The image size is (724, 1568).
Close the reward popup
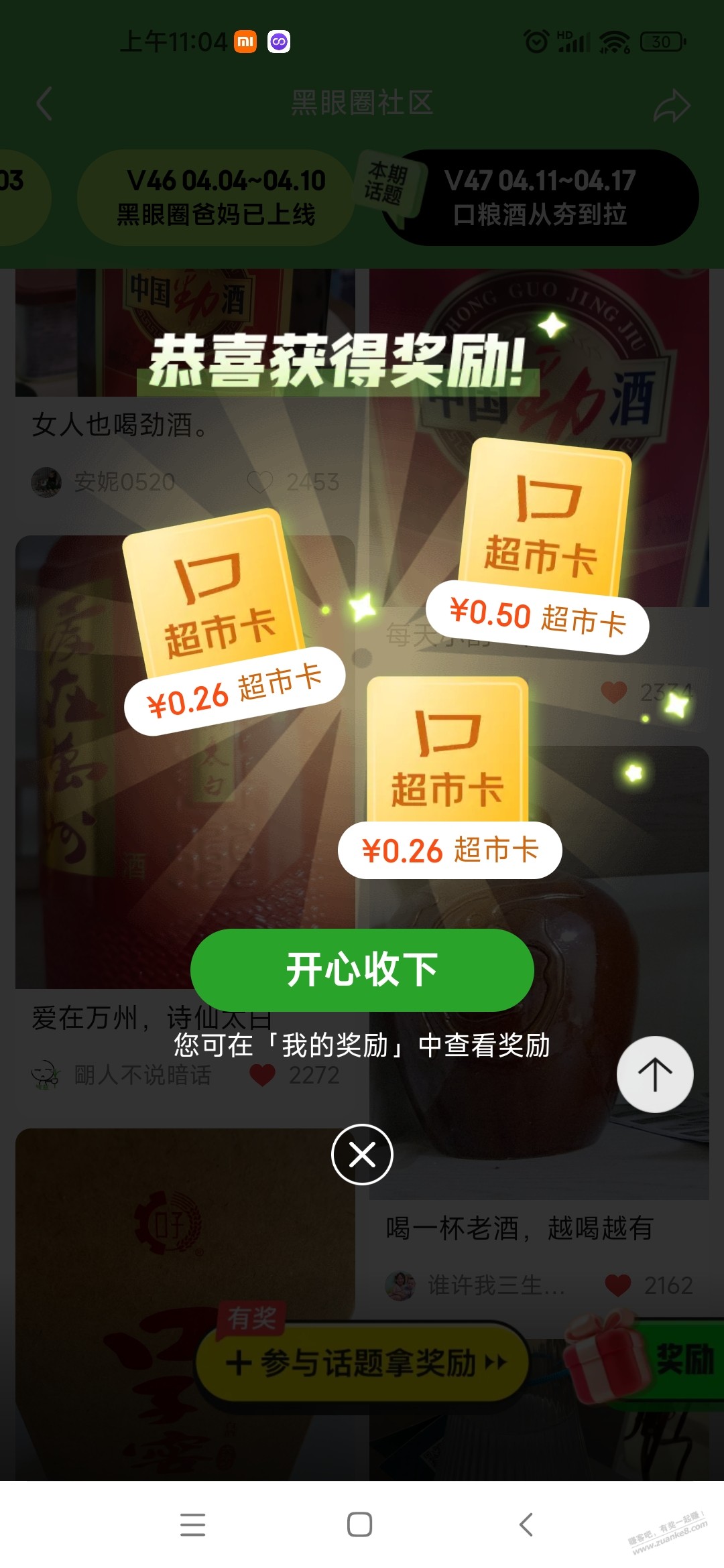point(362,1154)
